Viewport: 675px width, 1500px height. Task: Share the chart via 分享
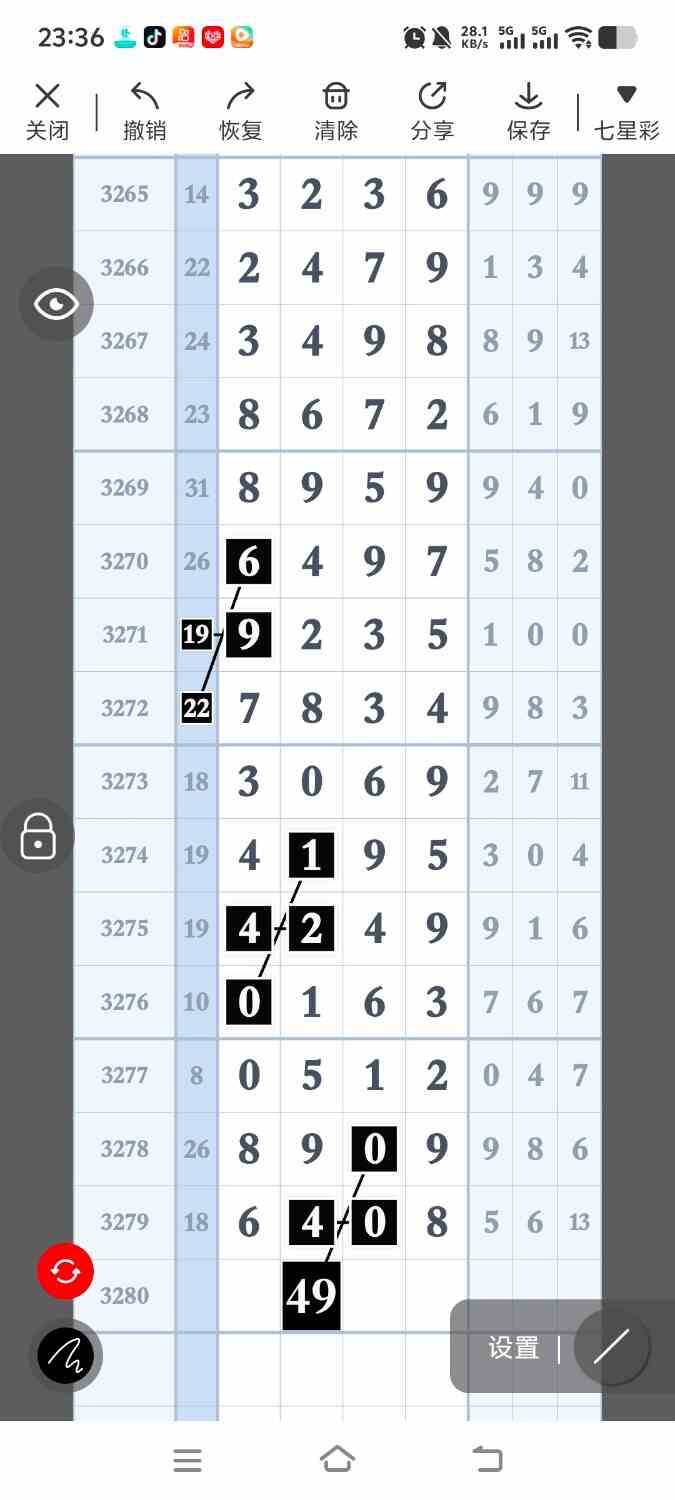(432, 111)
